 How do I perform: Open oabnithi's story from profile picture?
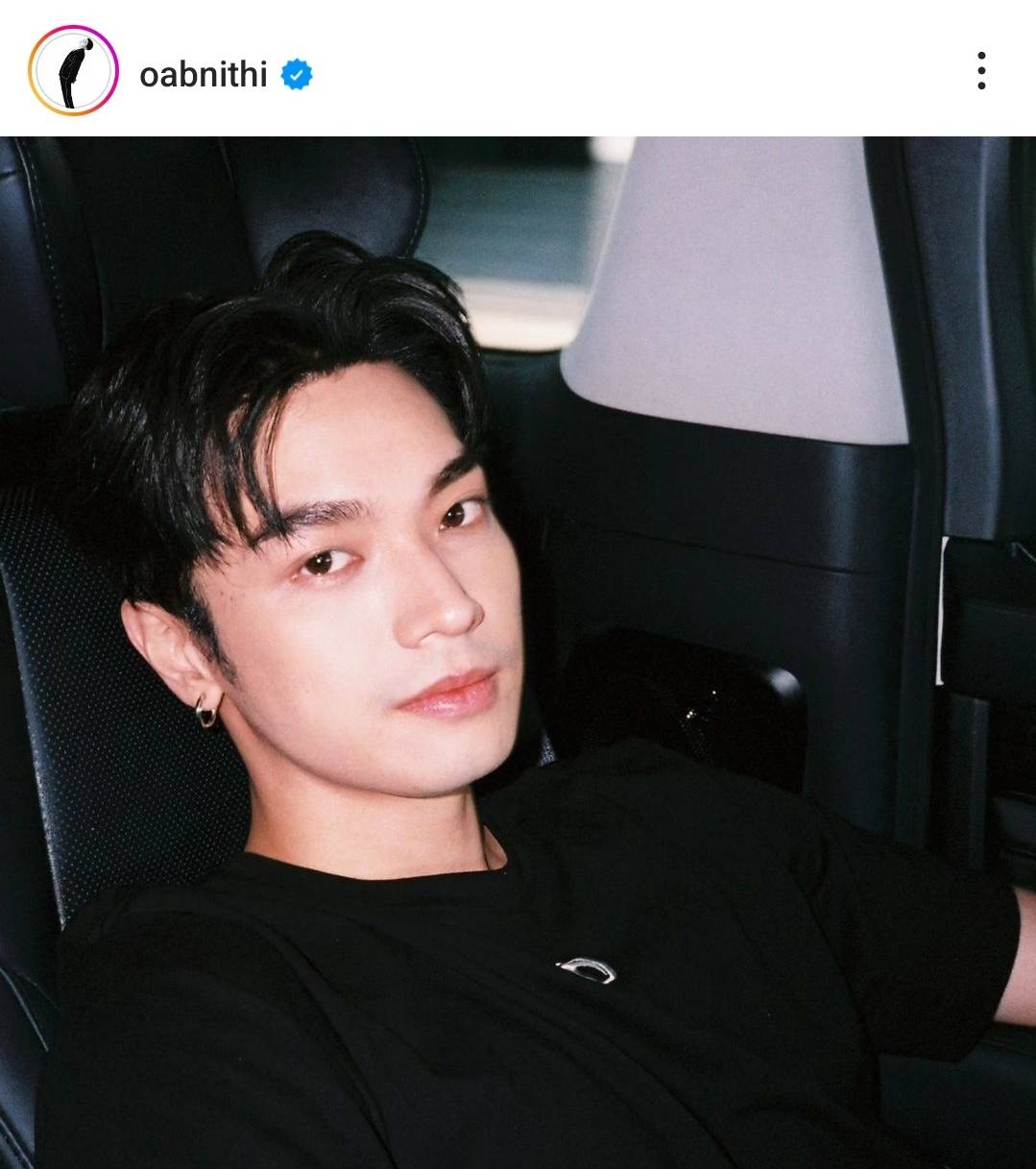tap(73, 72)
